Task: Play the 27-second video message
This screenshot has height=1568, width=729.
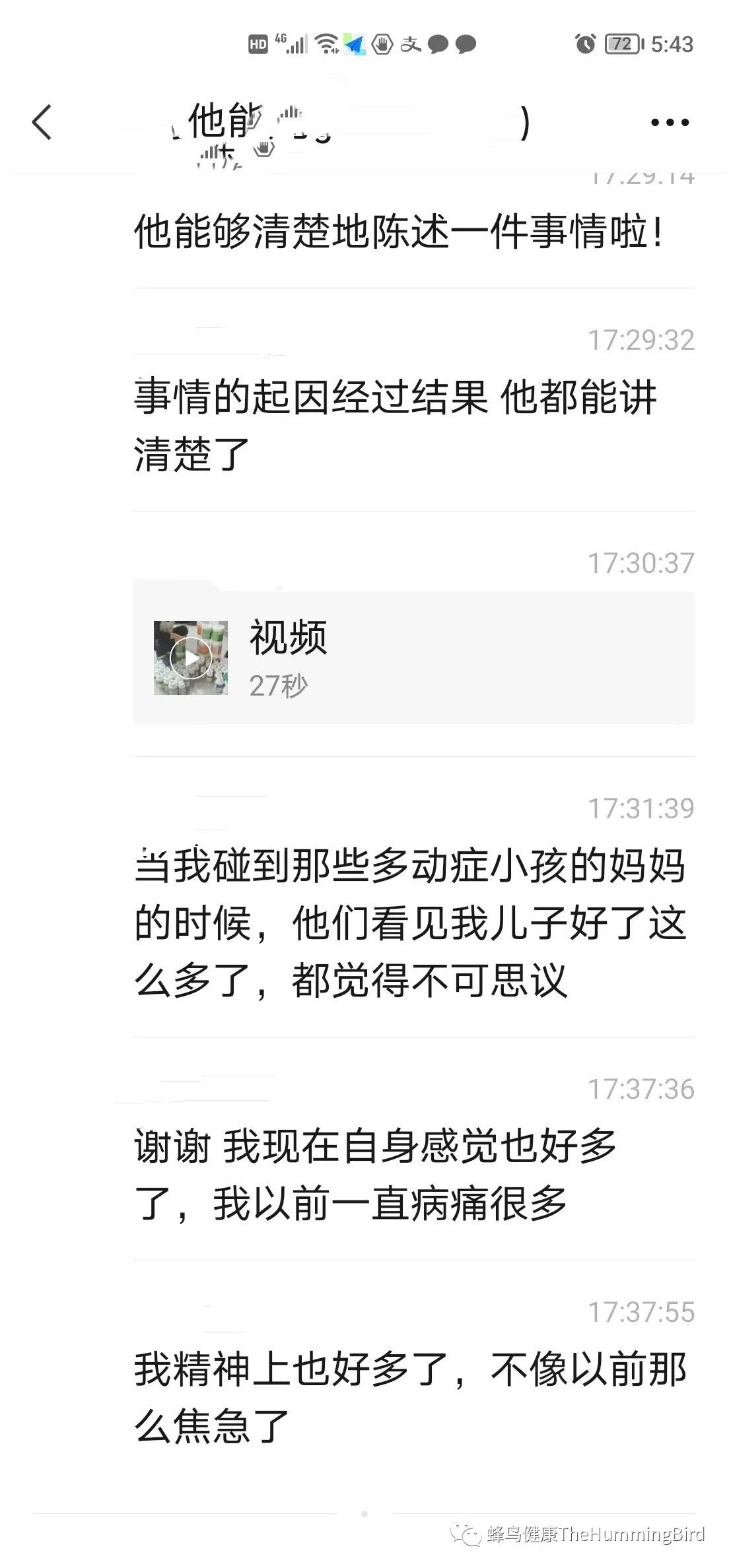Action: click(x=191, y=658)
